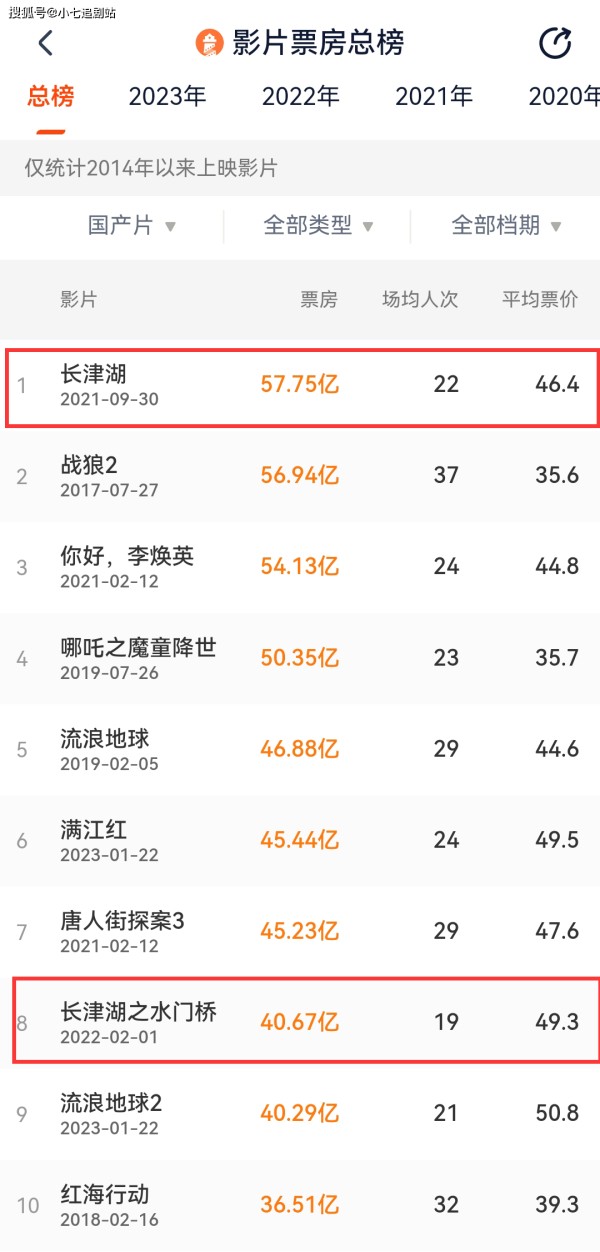Open the 流浪地球 2019-02-05 row

coord(300,750)
